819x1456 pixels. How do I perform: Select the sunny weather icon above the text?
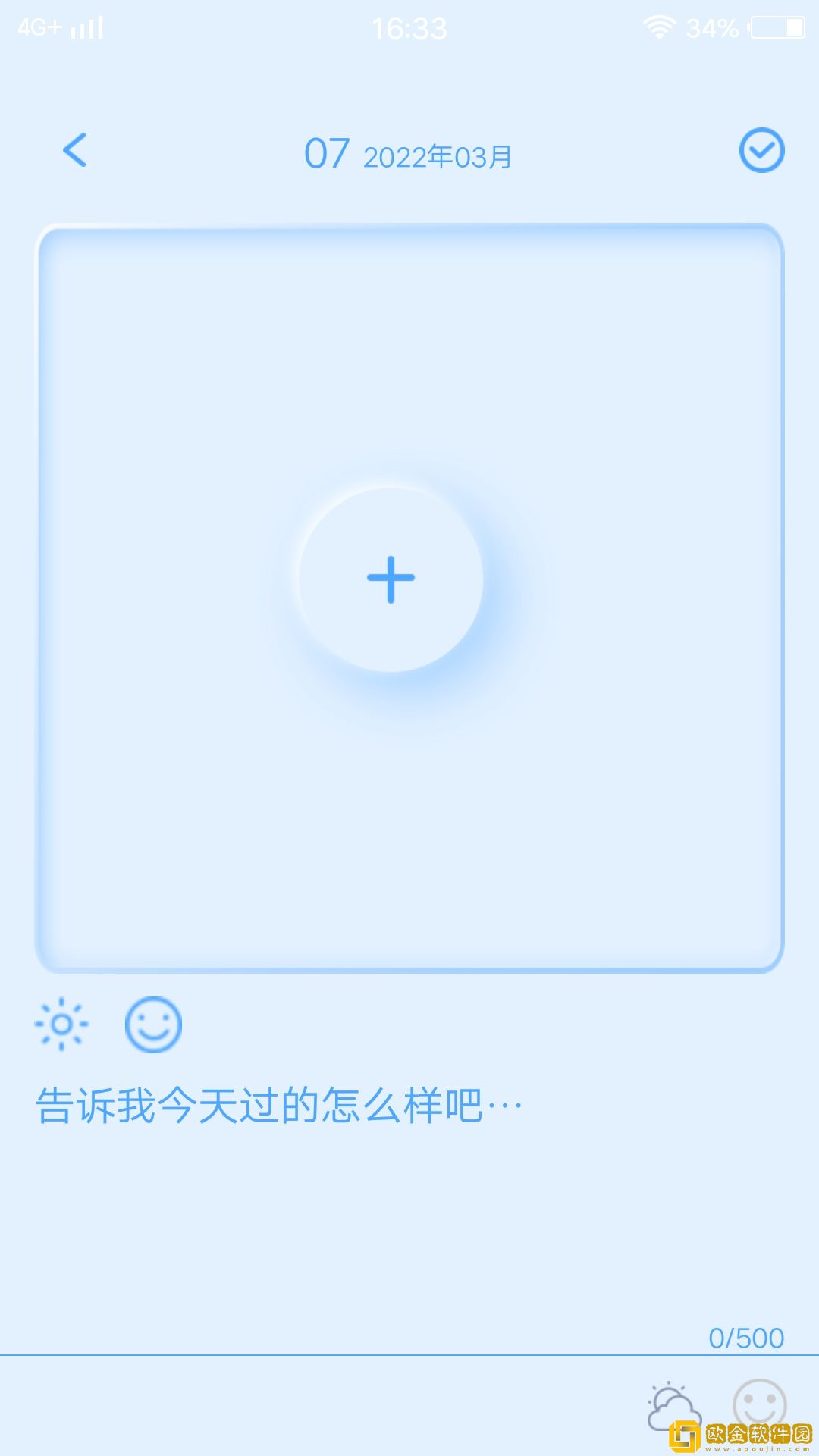pyautogui.click(x=62, y=1024)
